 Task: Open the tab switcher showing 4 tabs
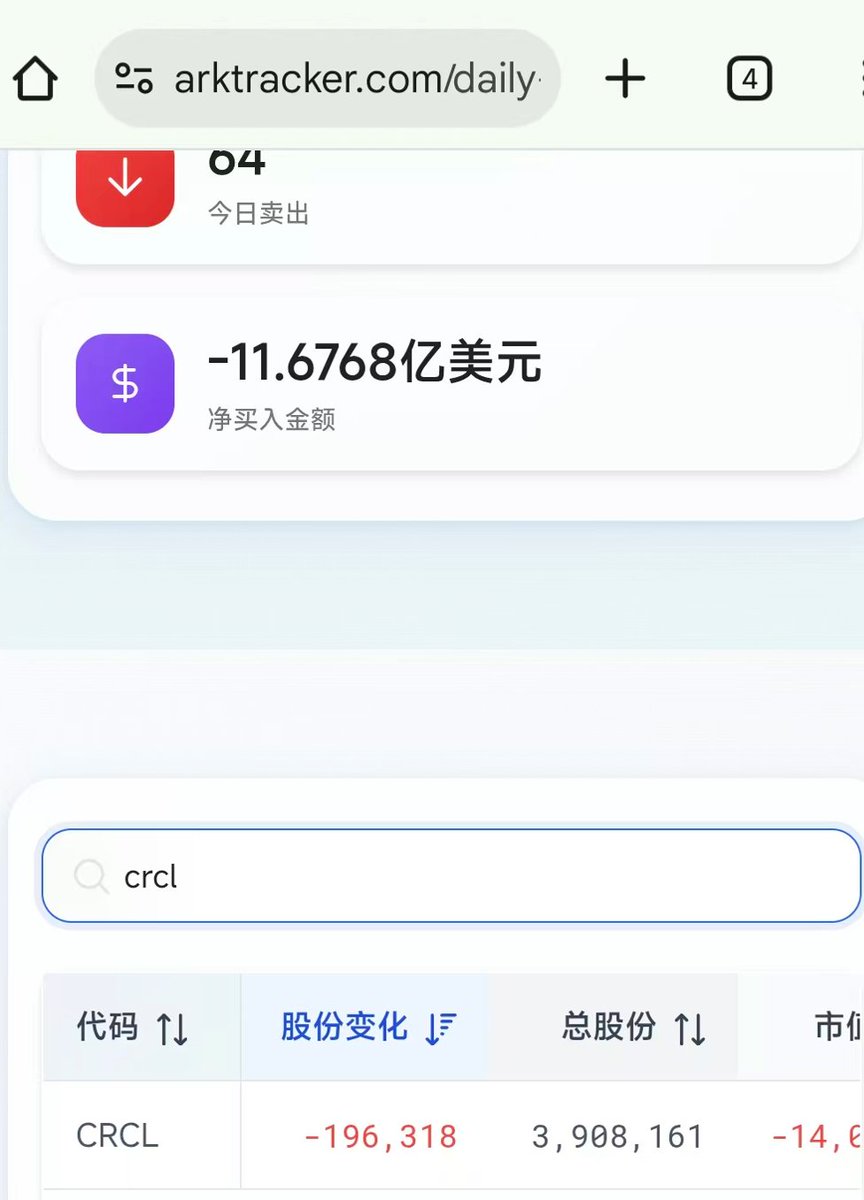pyautogui.click(x=749, y=78)
